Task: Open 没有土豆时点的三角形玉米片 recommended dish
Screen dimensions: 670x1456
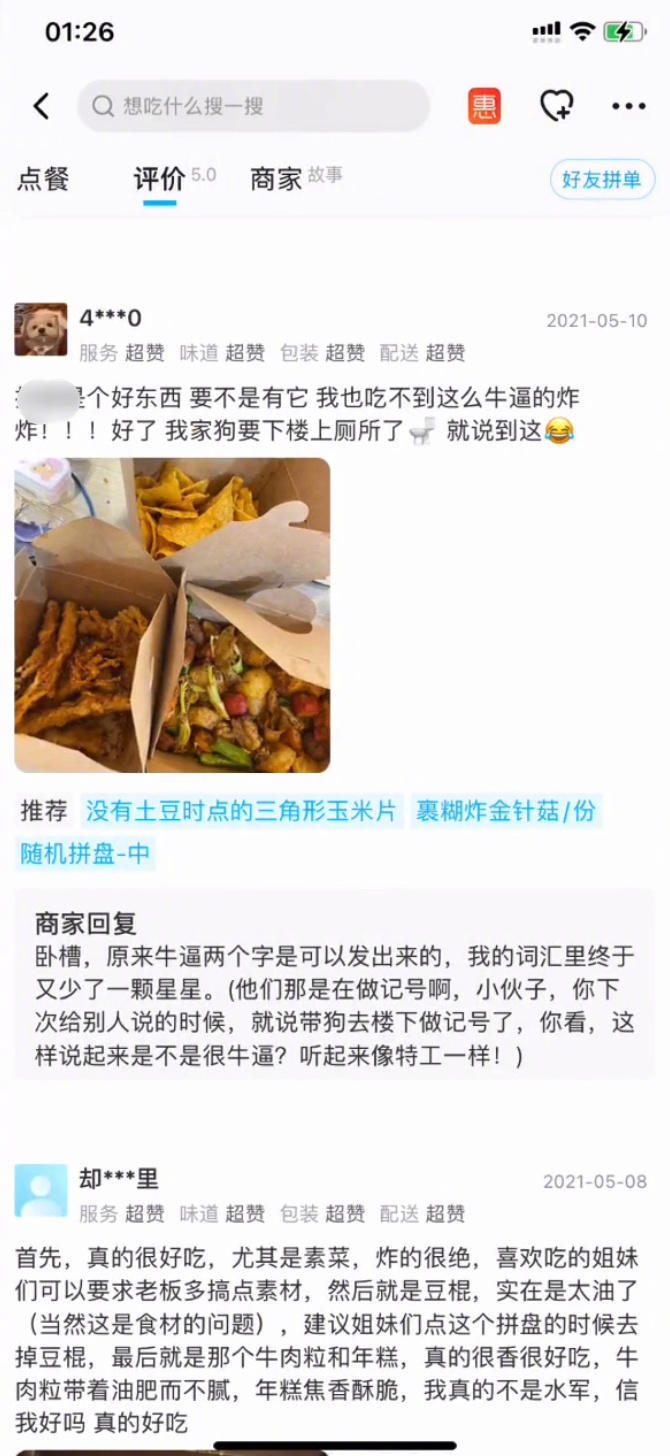Action: click(x=241, y=811)
